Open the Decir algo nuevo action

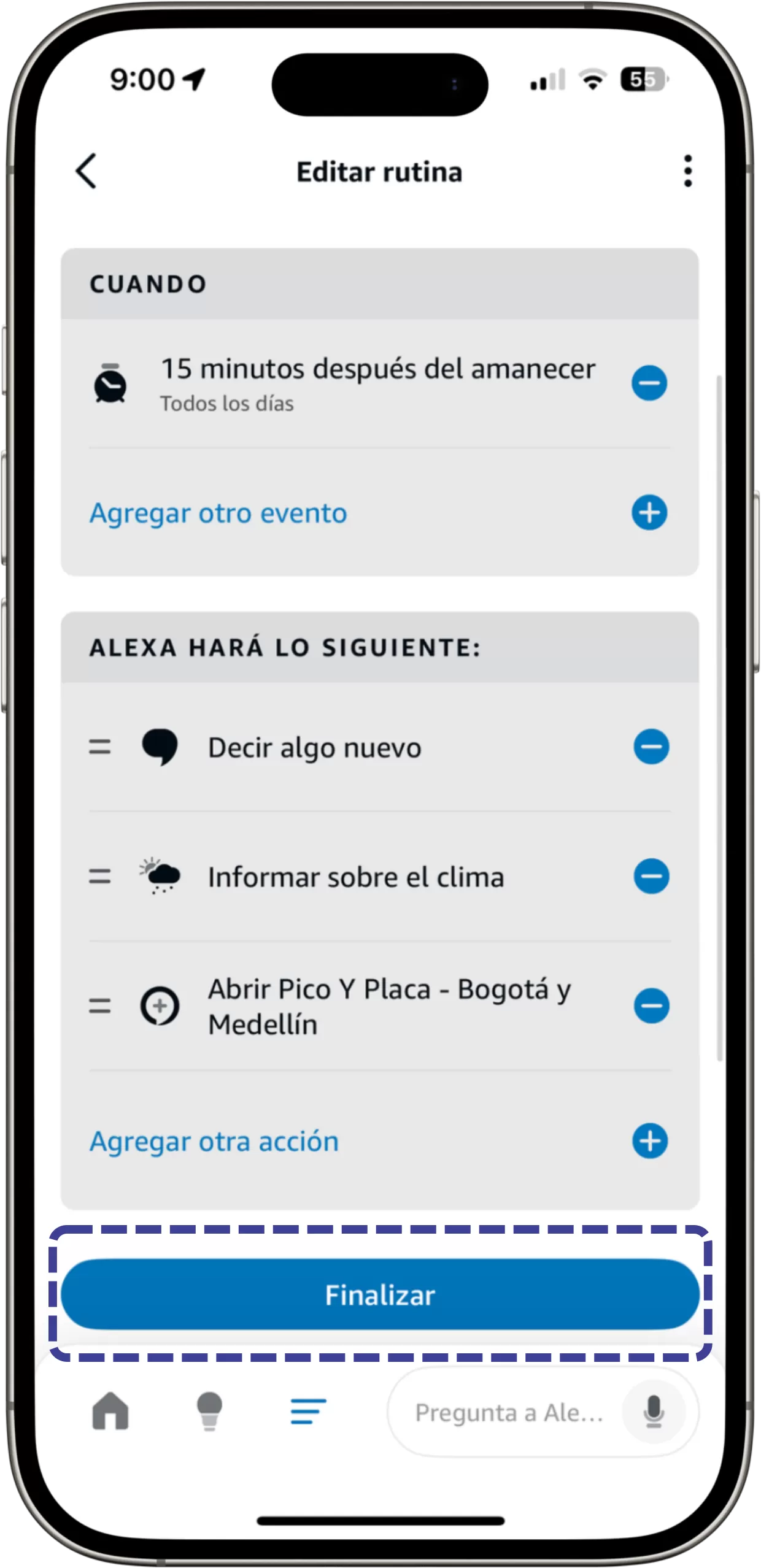314,748
